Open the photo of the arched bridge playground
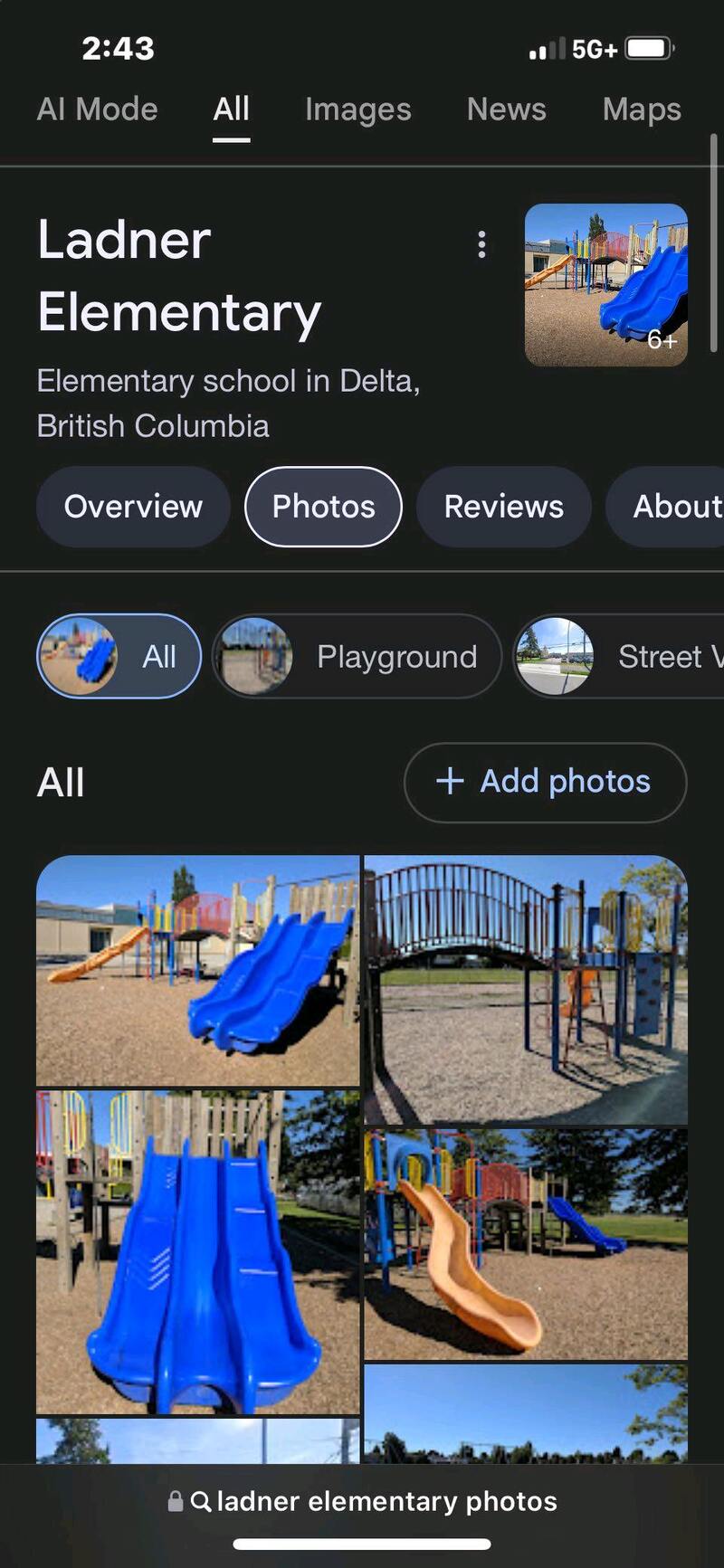 pos(525,990)
